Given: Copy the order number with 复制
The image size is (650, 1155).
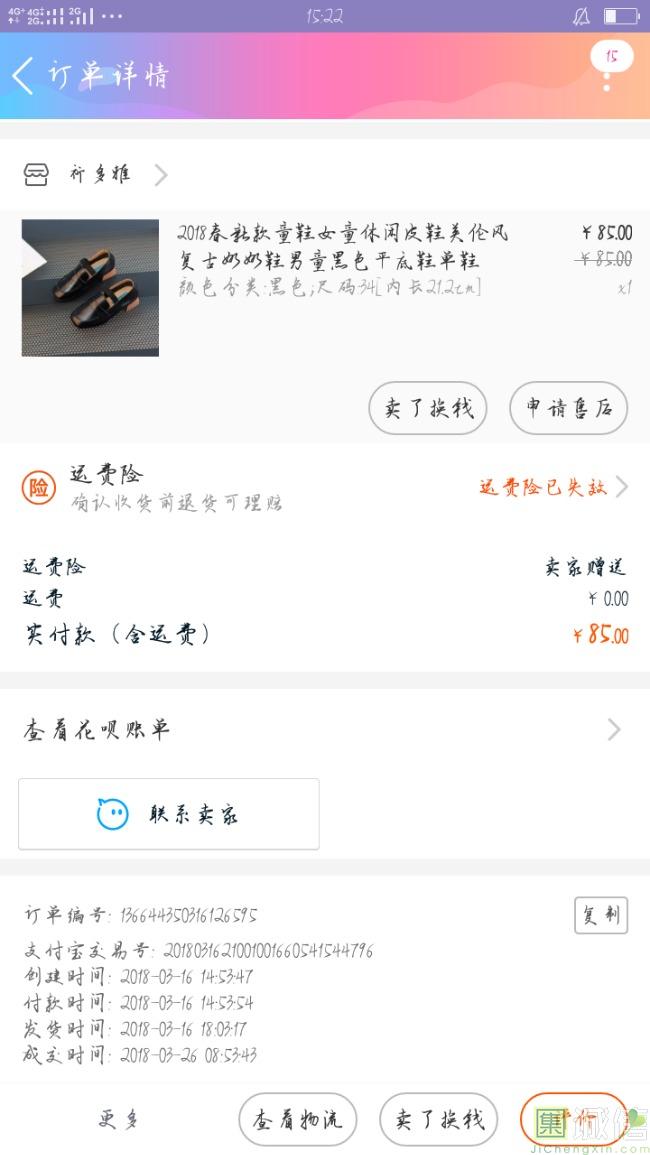Looking at the screenshot, I should [x=600, y=915].
